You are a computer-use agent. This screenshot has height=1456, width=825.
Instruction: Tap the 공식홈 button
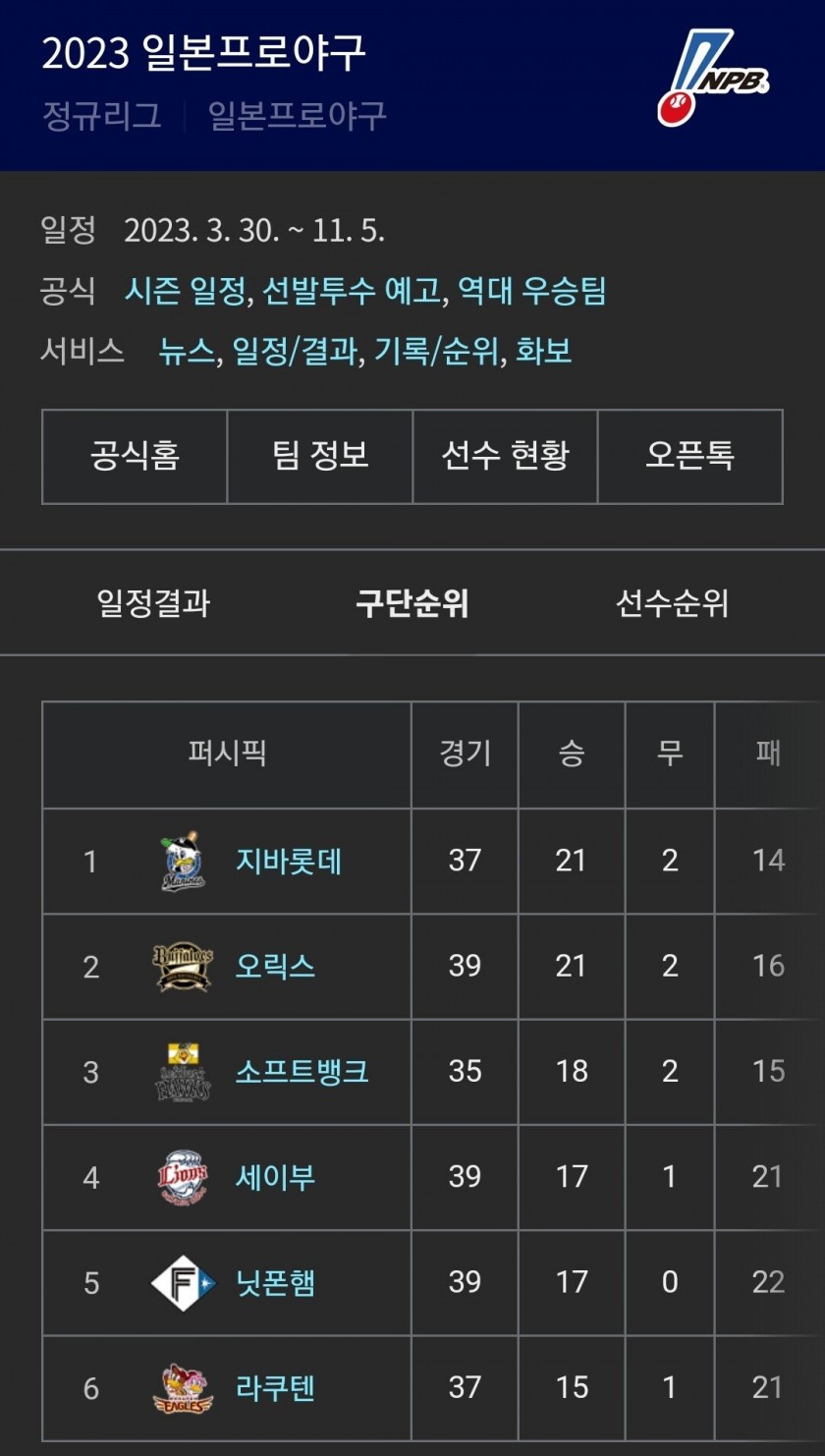click(135, 456)
